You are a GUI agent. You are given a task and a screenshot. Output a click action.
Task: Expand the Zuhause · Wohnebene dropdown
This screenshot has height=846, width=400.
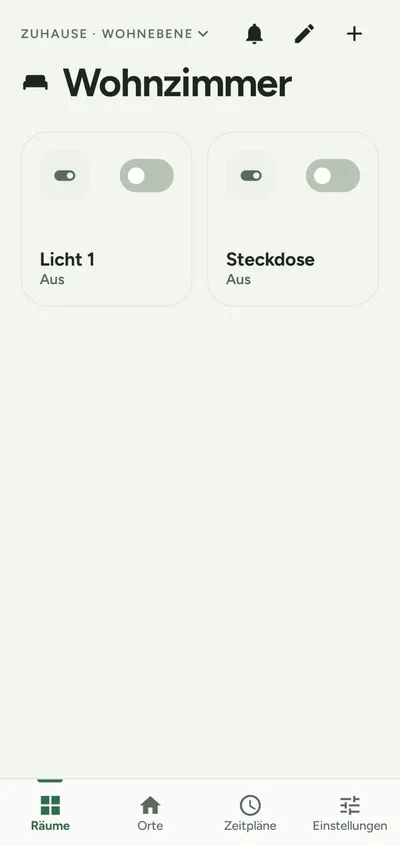[114, 34]
